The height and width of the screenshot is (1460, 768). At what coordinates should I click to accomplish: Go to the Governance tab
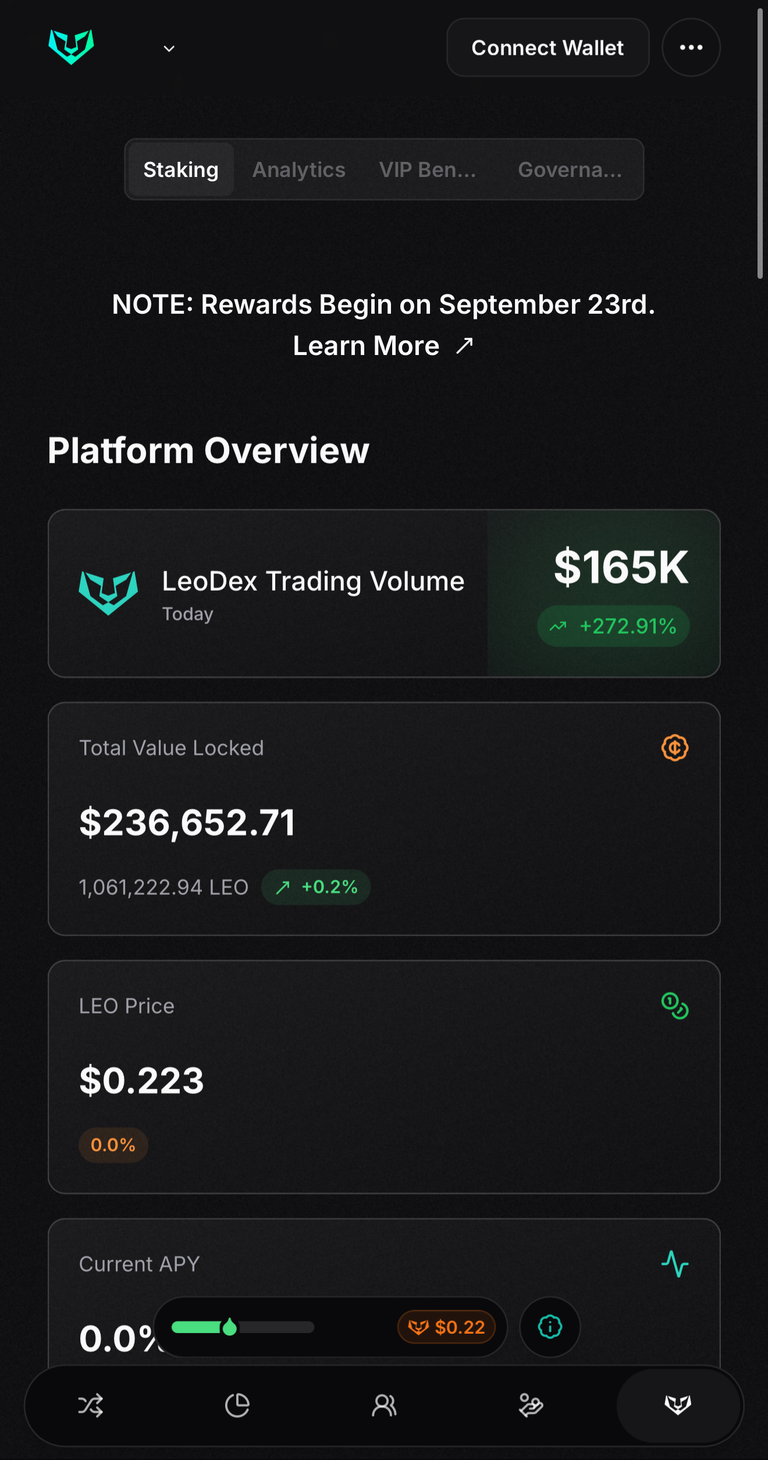(x=570, y=170)
